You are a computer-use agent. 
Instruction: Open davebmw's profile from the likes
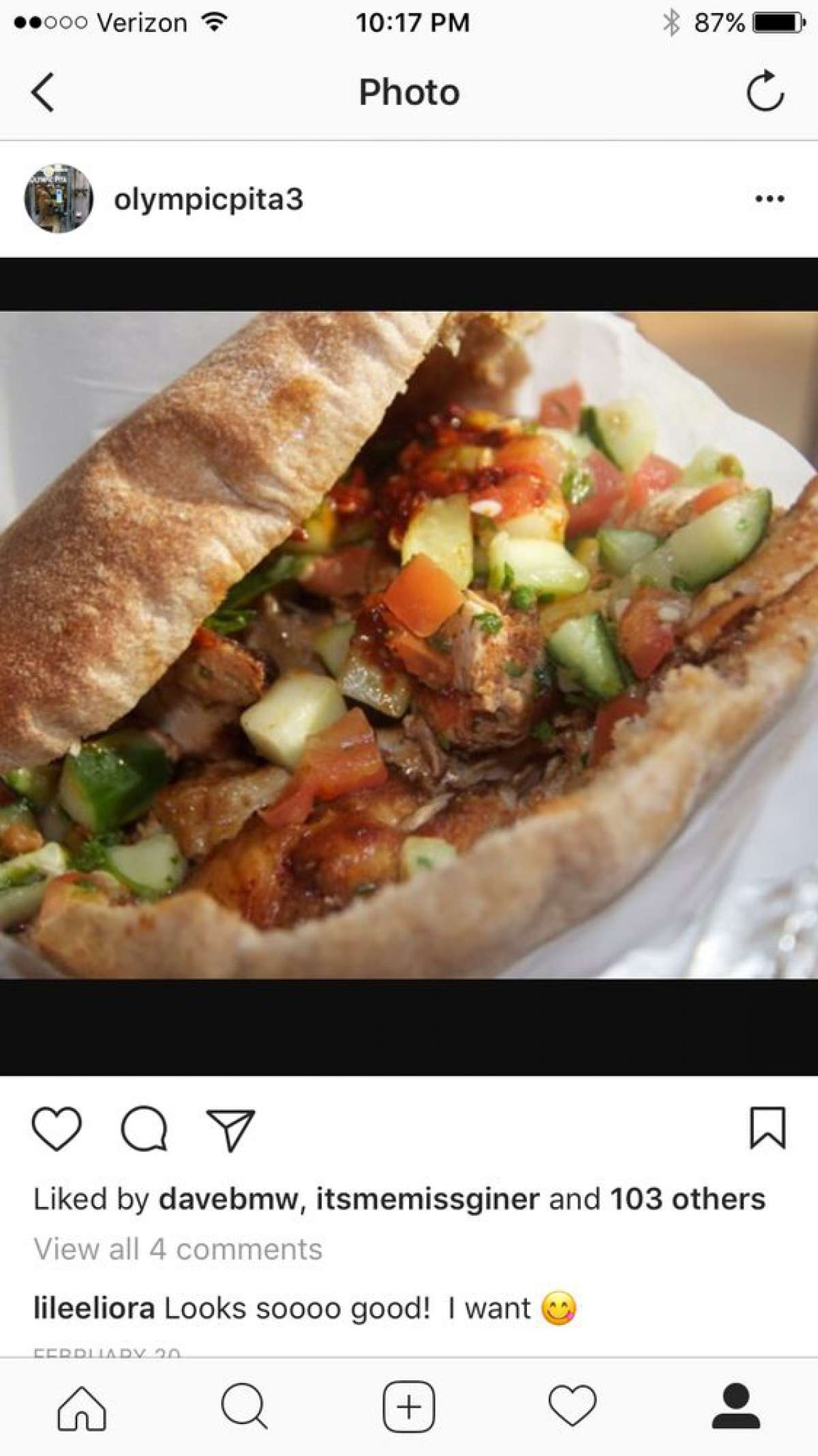(230, 1199)
